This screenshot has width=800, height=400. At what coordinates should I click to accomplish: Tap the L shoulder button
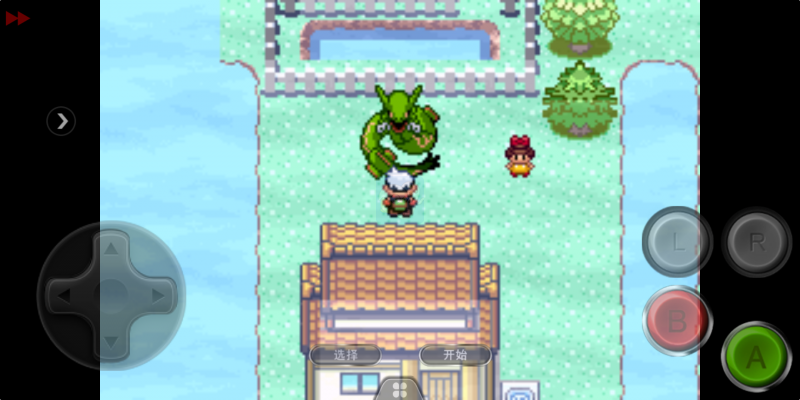677,242
